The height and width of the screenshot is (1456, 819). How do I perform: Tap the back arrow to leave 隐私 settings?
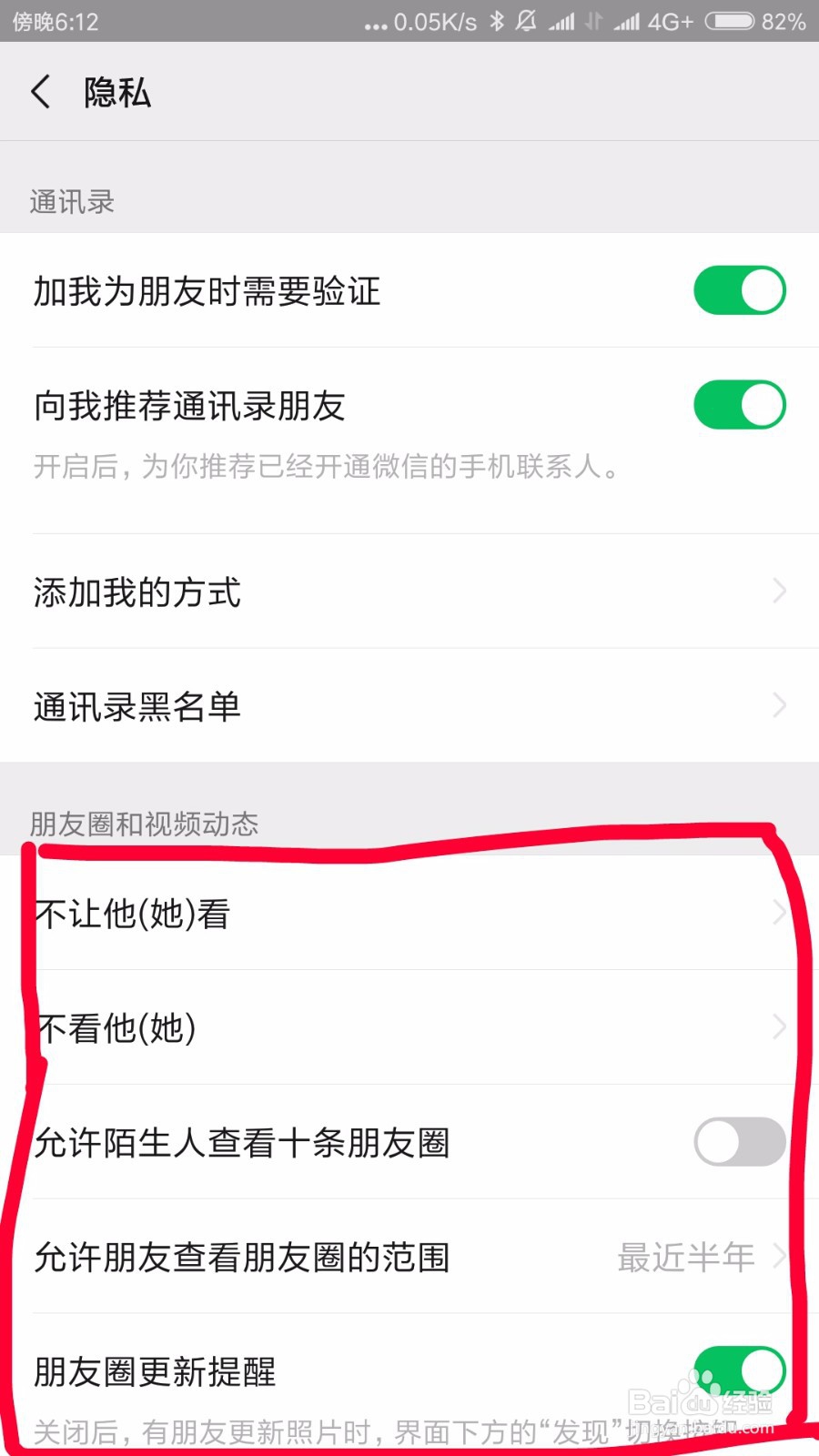[x=41, y=92]
